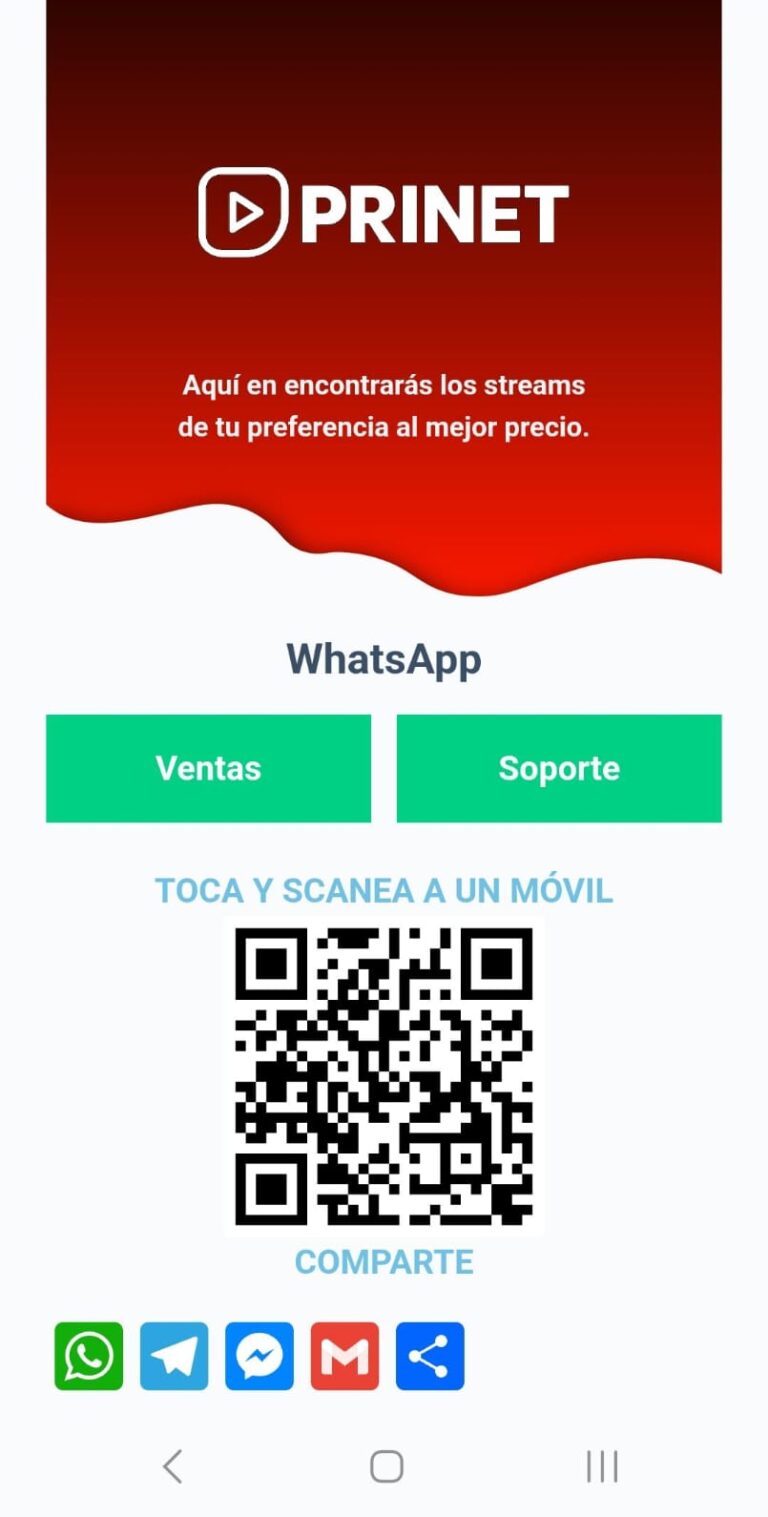
Task: Open the general share options icon
Action: pos(430,1356)
